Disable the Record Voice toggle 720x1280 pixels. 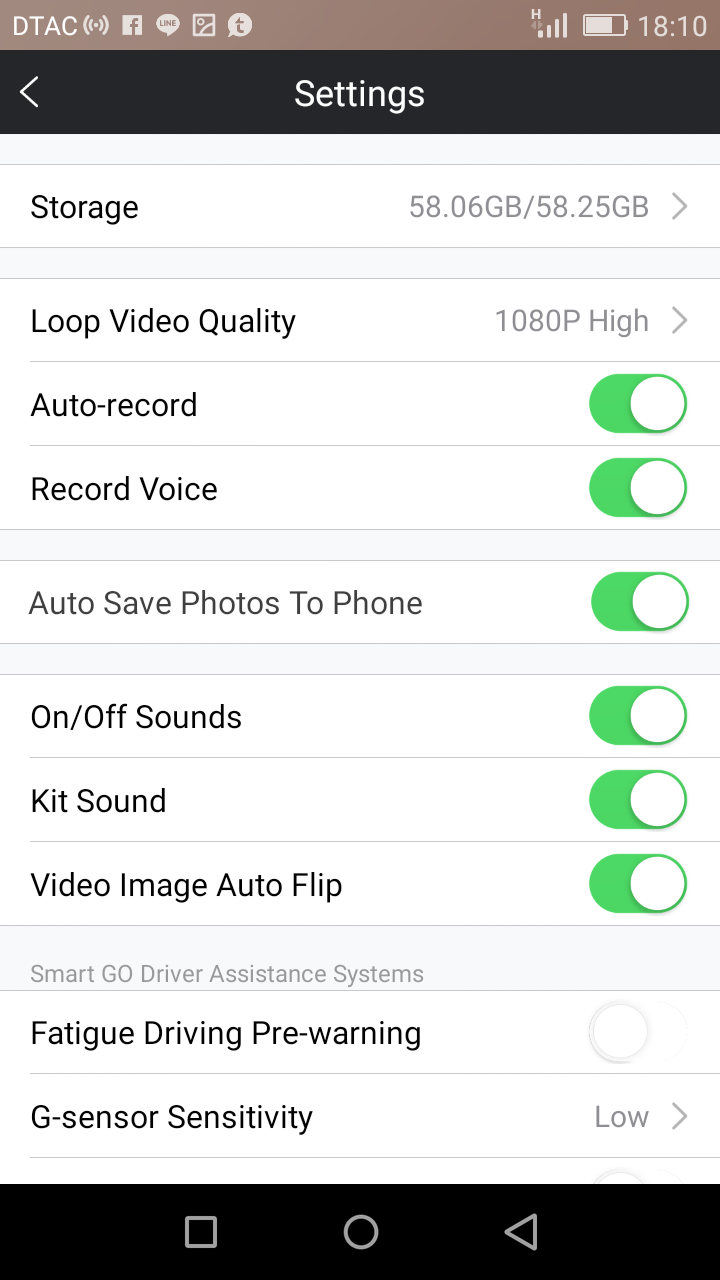point(638,488)
